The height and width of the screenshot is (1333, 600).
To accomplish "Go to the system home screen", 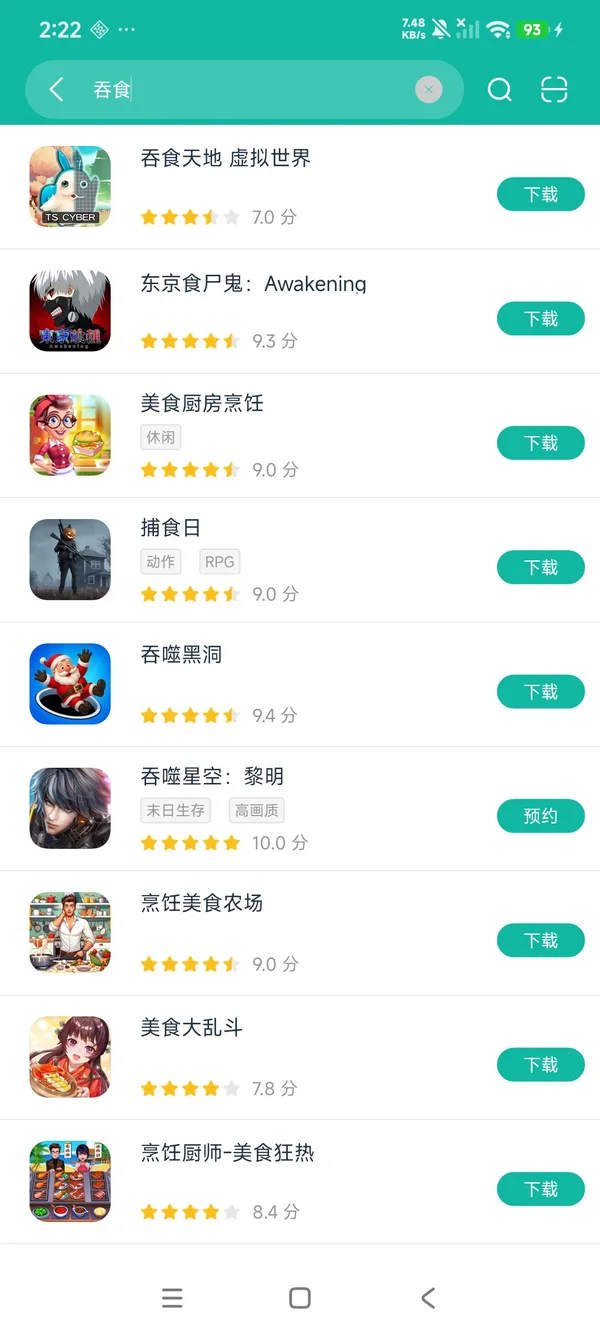I will click(299, 1297).
